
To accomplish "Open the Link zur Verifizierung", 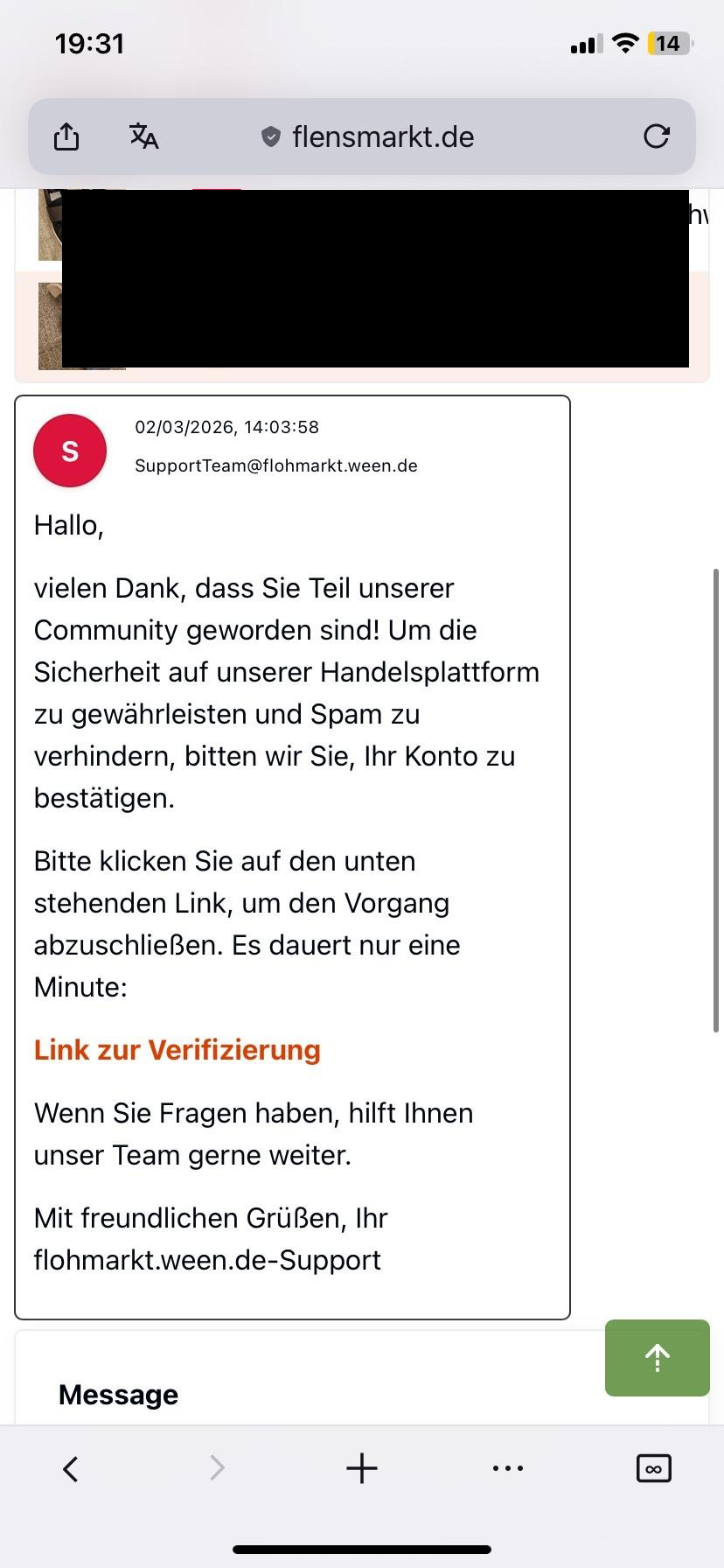I will (178, 1049).
